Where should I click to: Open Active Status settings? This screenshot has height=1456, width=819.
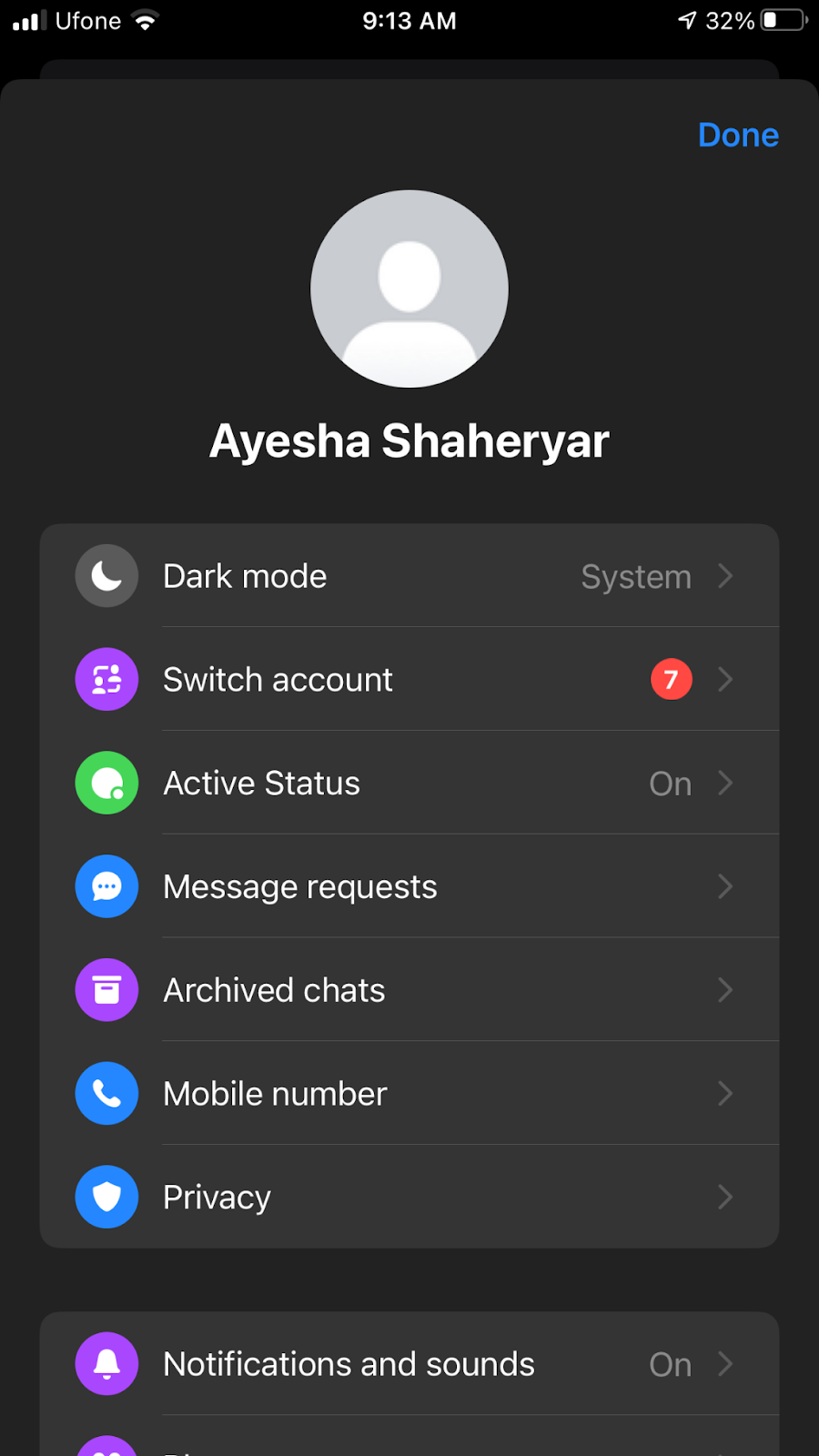coord(409,784)
